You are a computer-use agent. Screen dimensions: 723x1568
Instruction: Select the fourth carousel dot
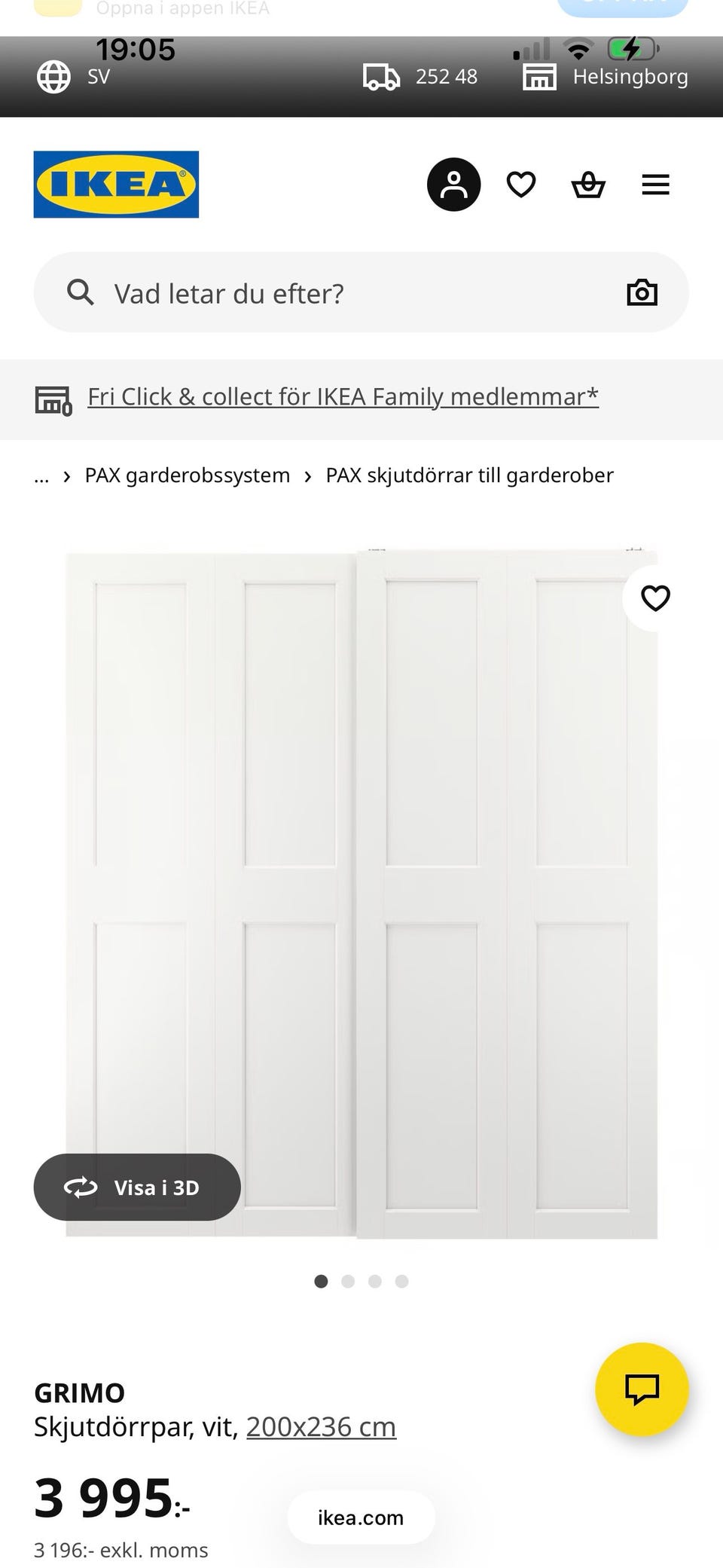pyautogui.click(x=401, y=1281)
